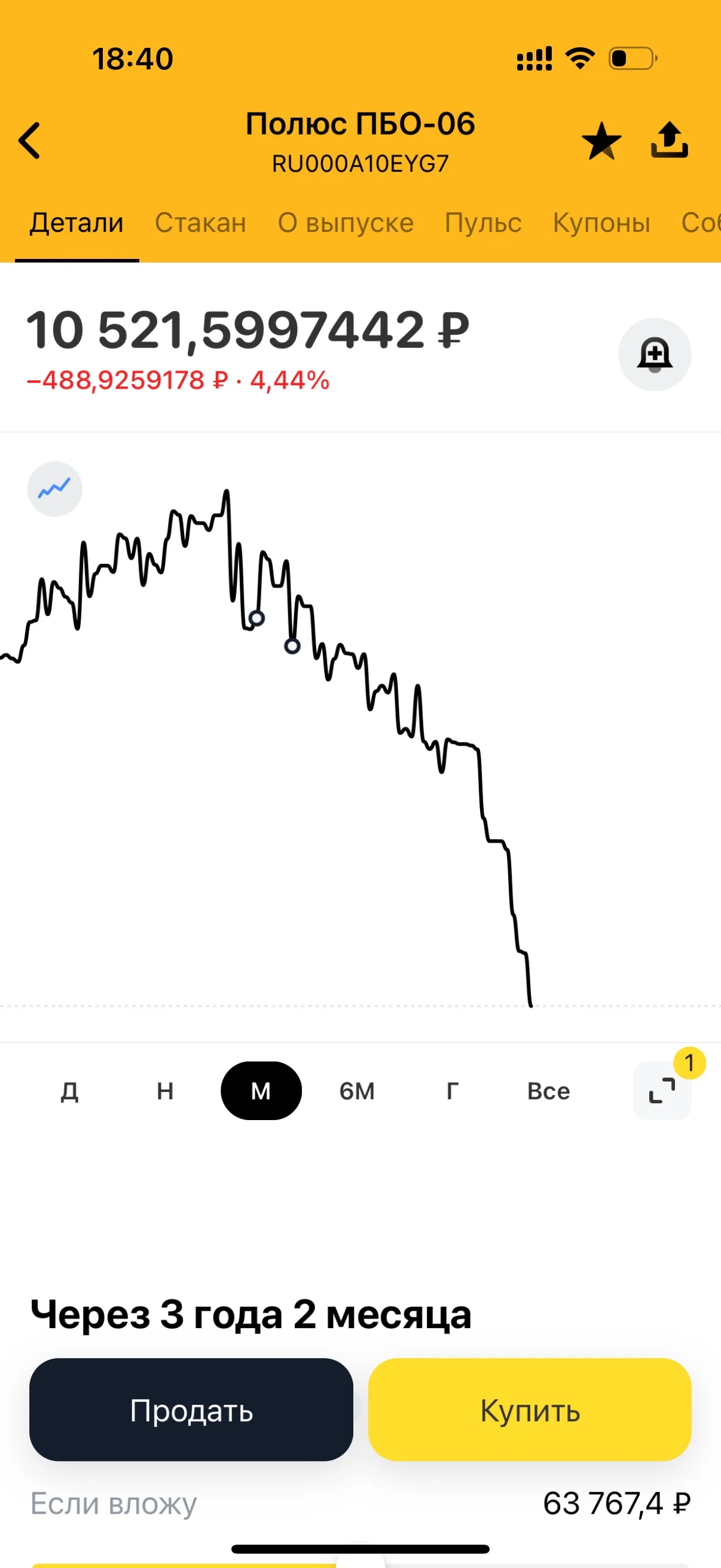Share this bond via the upload icon
Viewport: 721px width, 1568px height.
point(669,140)
